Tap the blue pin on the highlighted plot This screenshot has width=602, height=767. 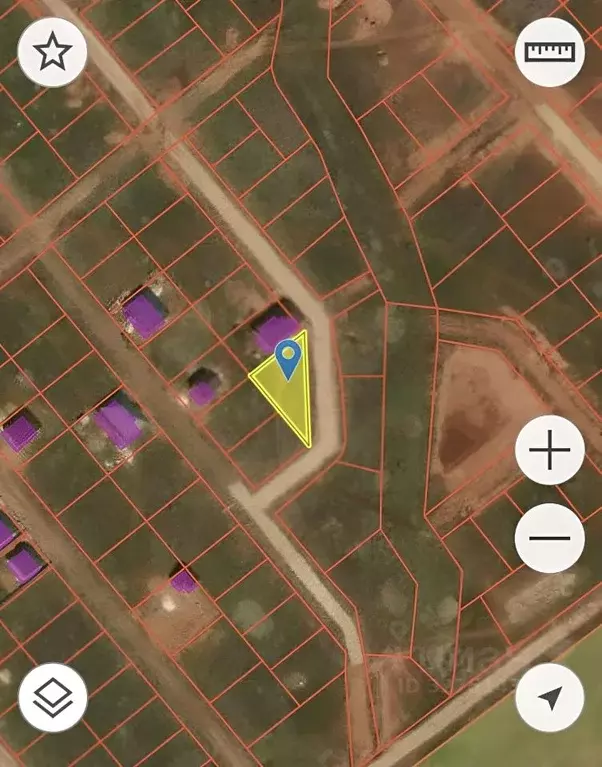289,357
